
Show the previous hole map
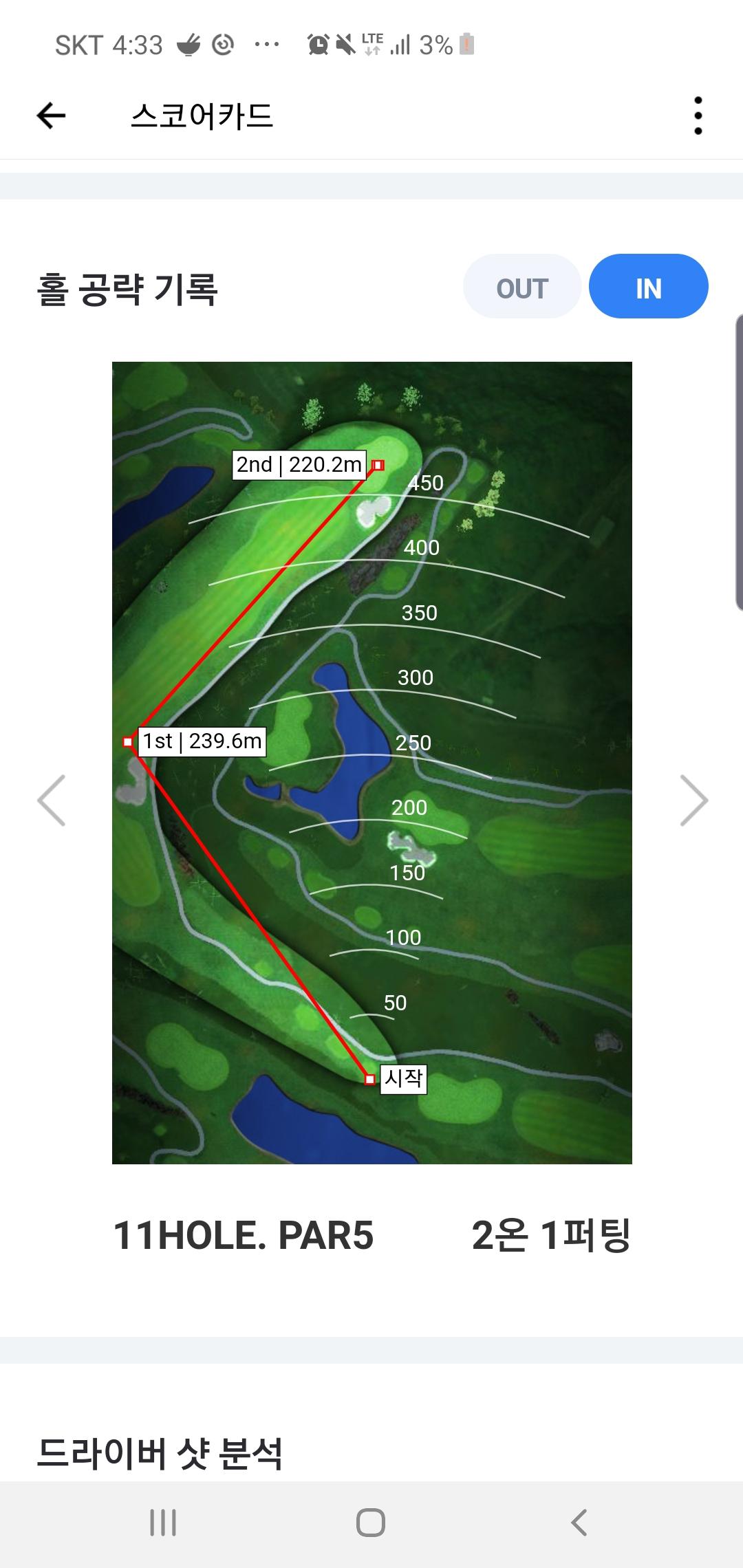coord(52,800)
